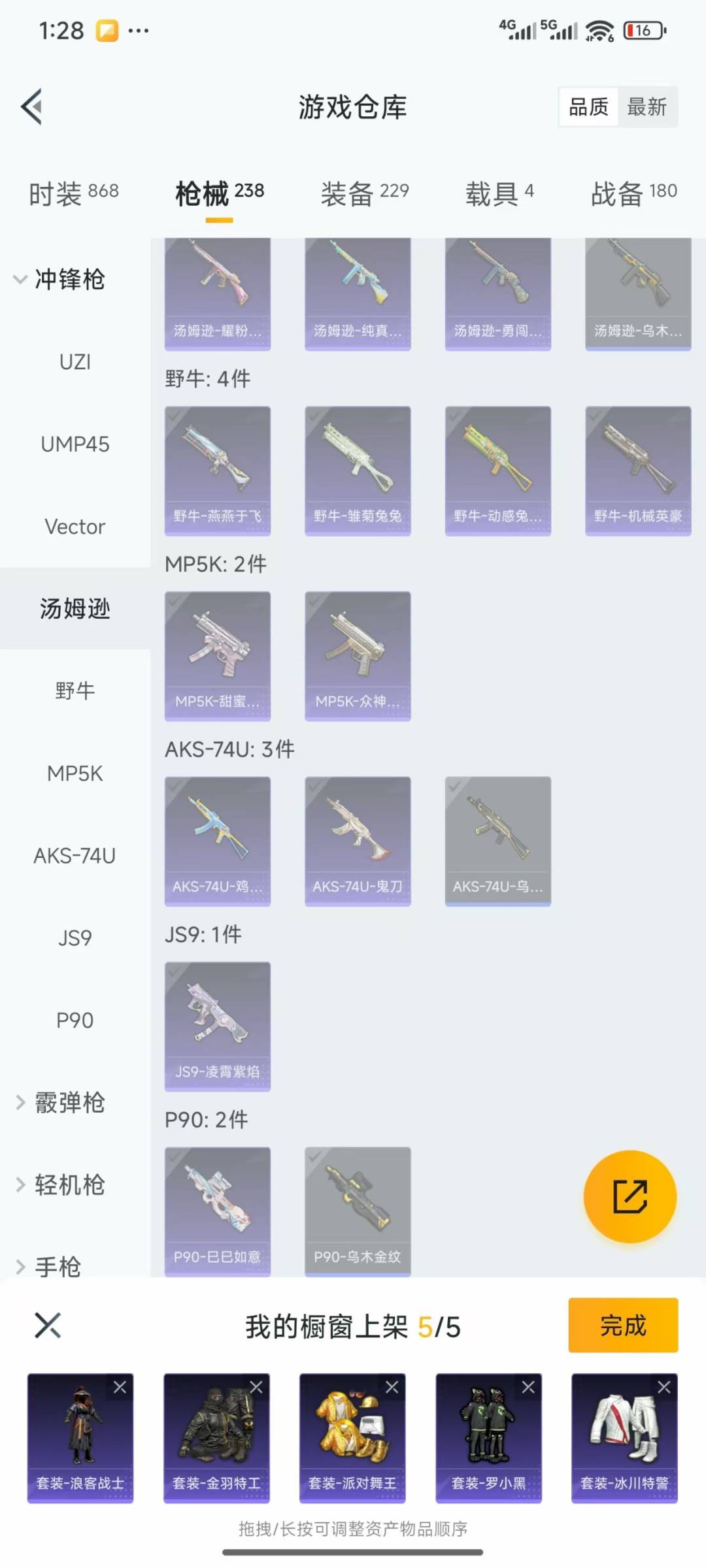
Task: Switch to the 载具 tab
Action: (499, 193)
